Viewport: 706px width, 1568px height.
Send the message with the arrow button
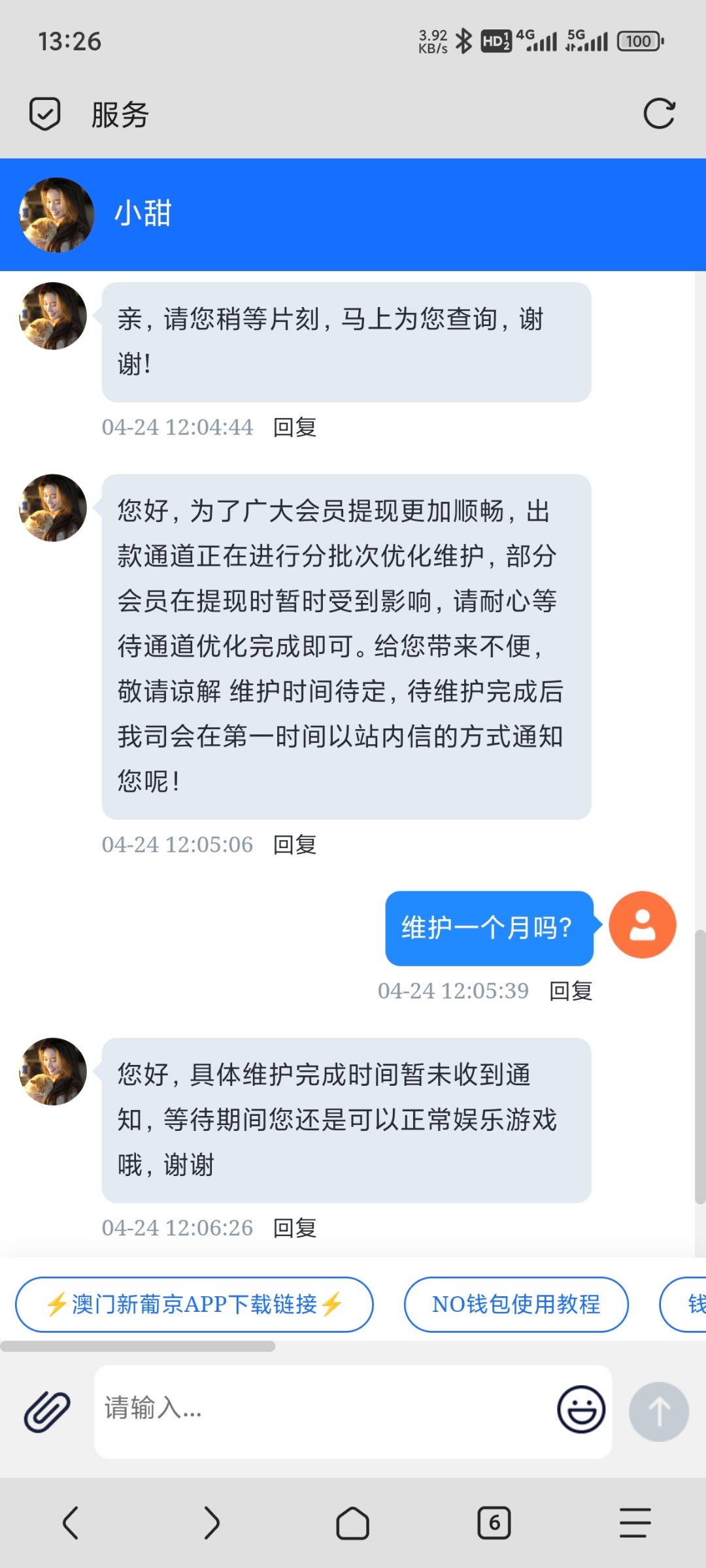(658, 1411)
